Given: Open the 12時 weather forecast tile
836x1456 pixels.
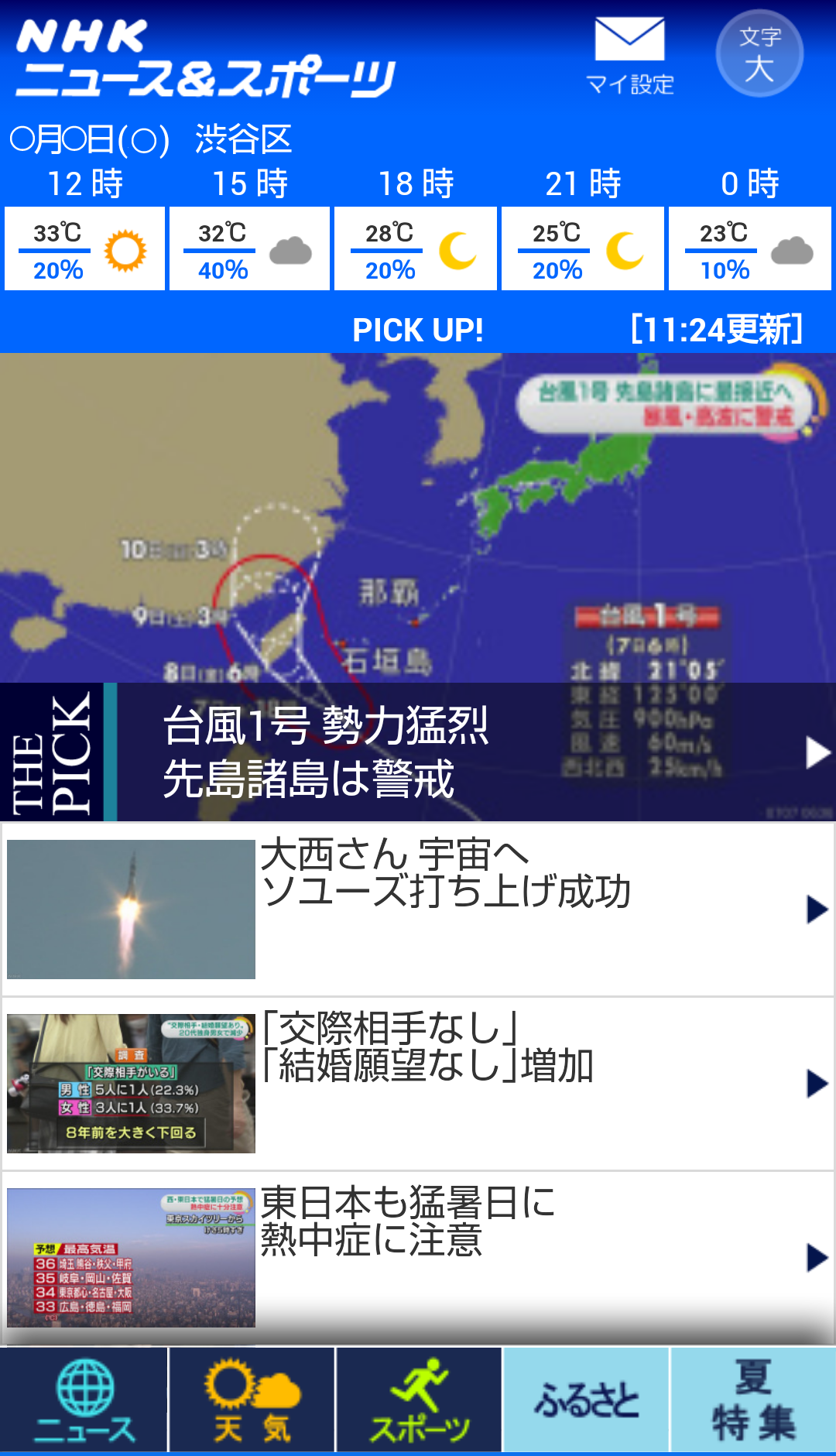Looking at the screenshot, I should point(84,248).
